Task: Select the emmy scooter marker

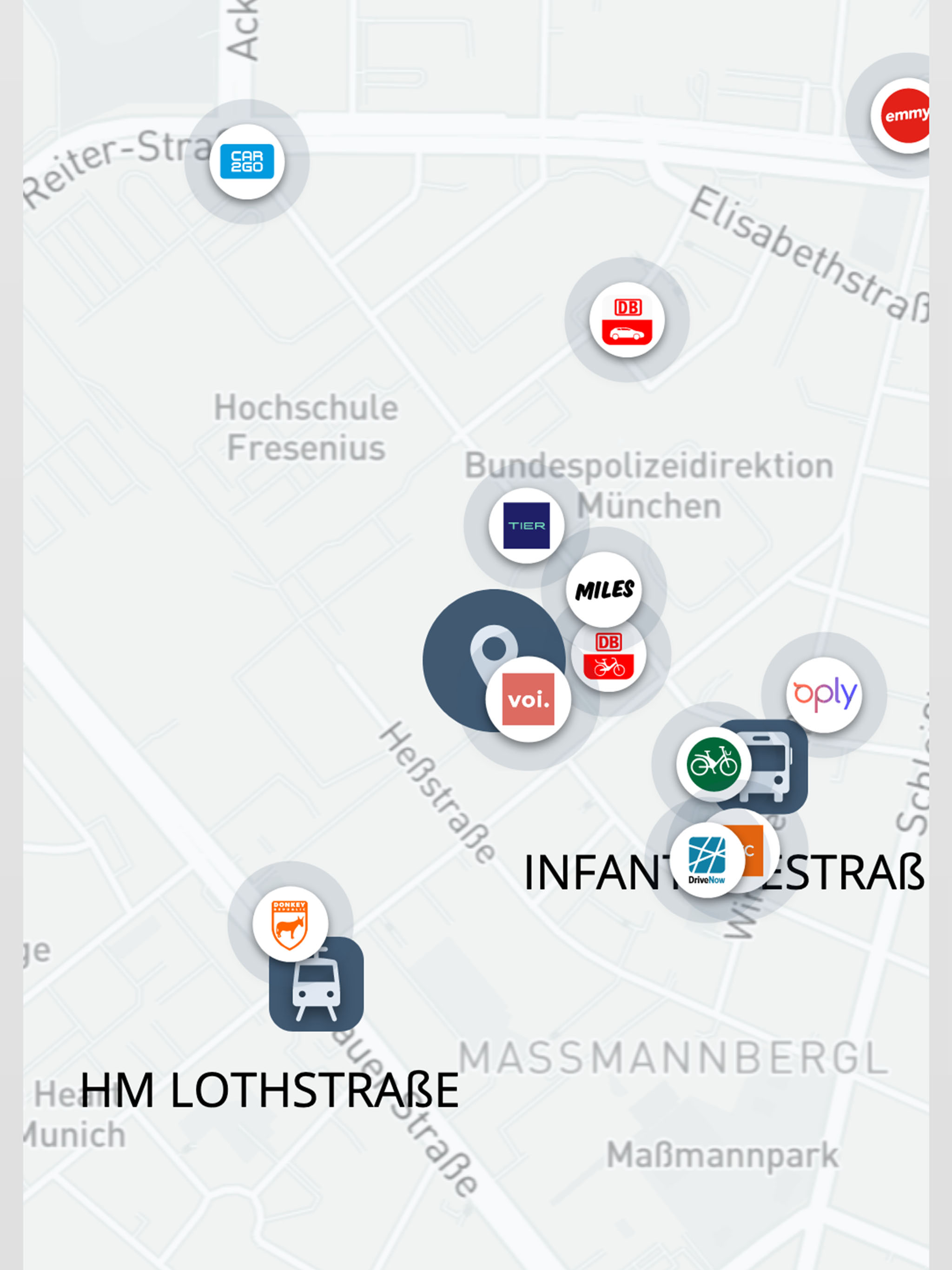Action: point(903,116)
